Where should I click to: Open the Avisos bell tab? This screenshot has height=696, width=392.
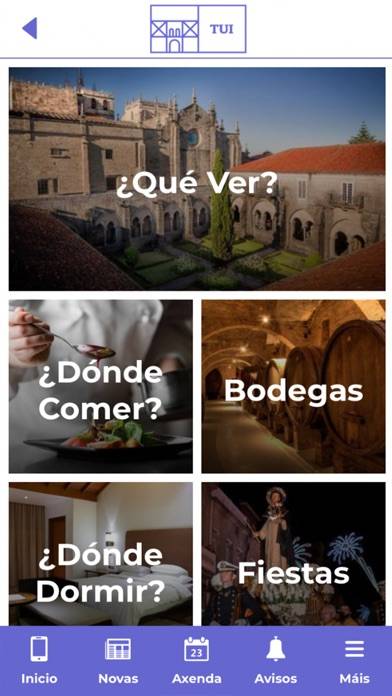coord(276,660)
